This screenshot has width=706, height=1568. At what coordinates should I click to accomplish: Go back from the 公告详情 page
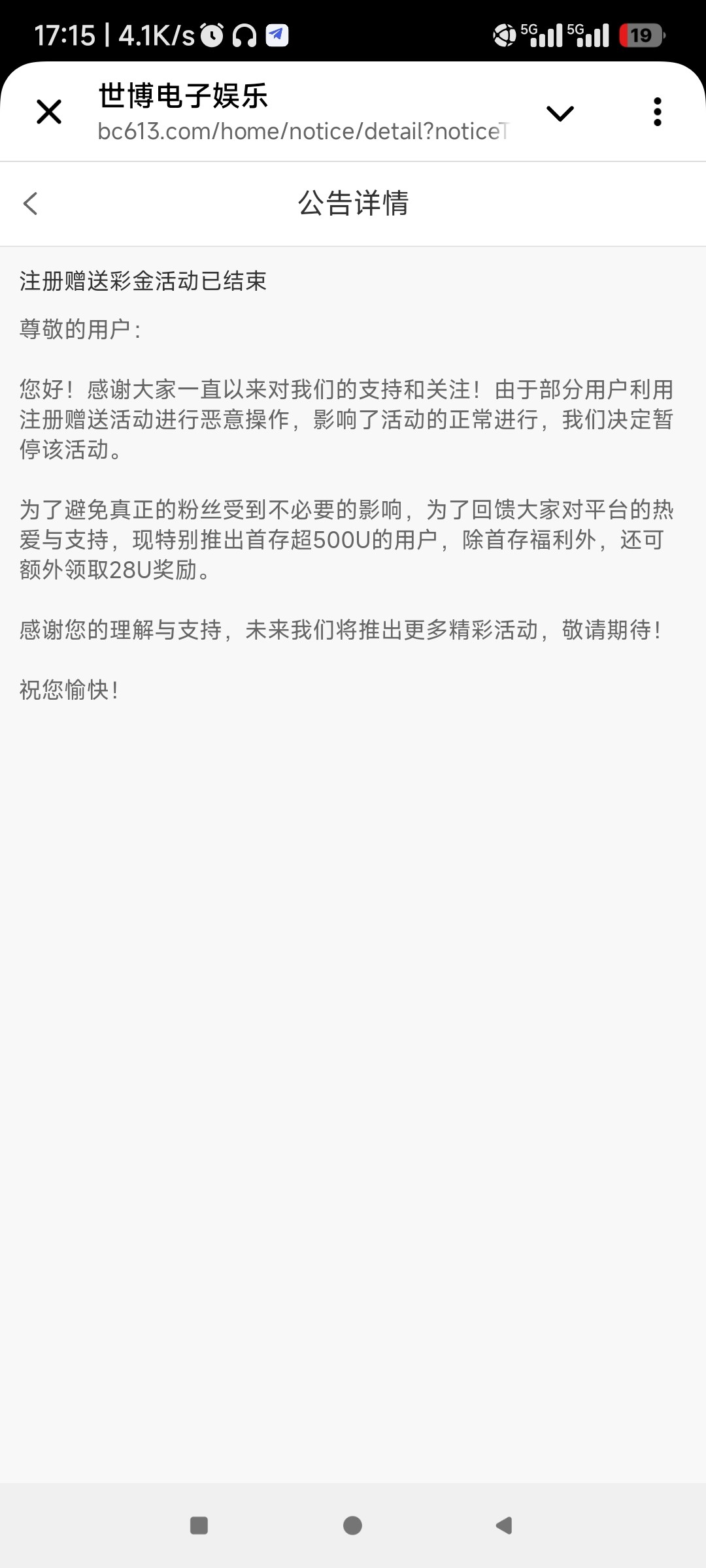[x=31, y=203]
